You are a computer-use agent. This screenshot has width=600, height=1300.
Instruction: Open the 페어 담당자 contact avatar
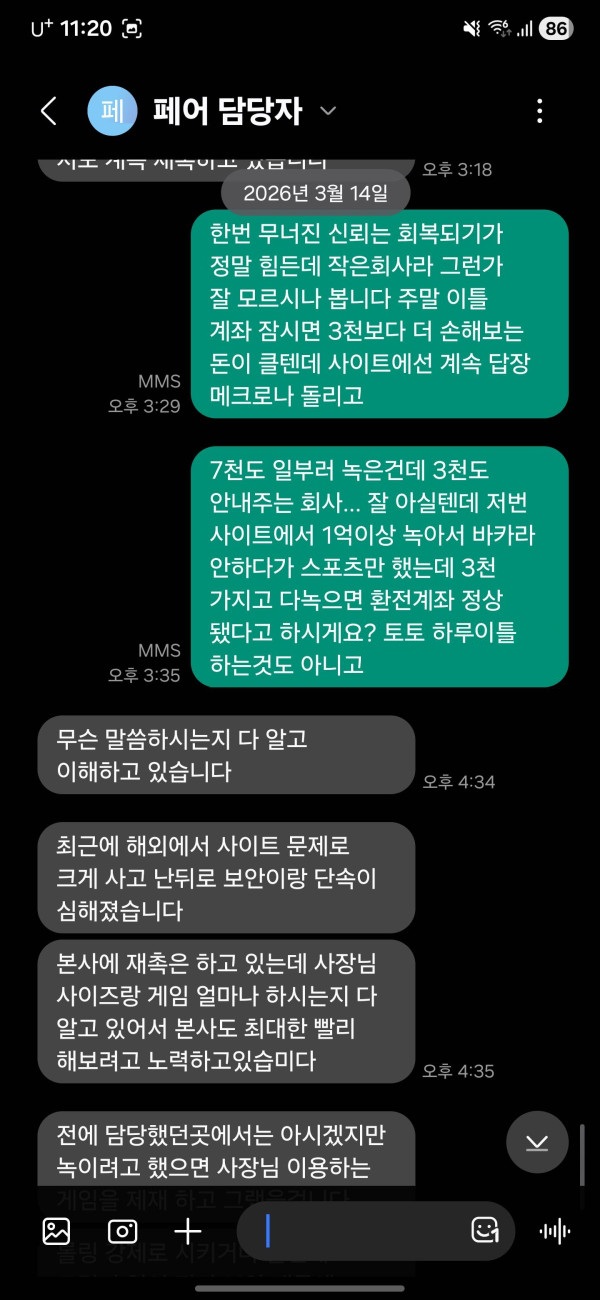(113, 111)
